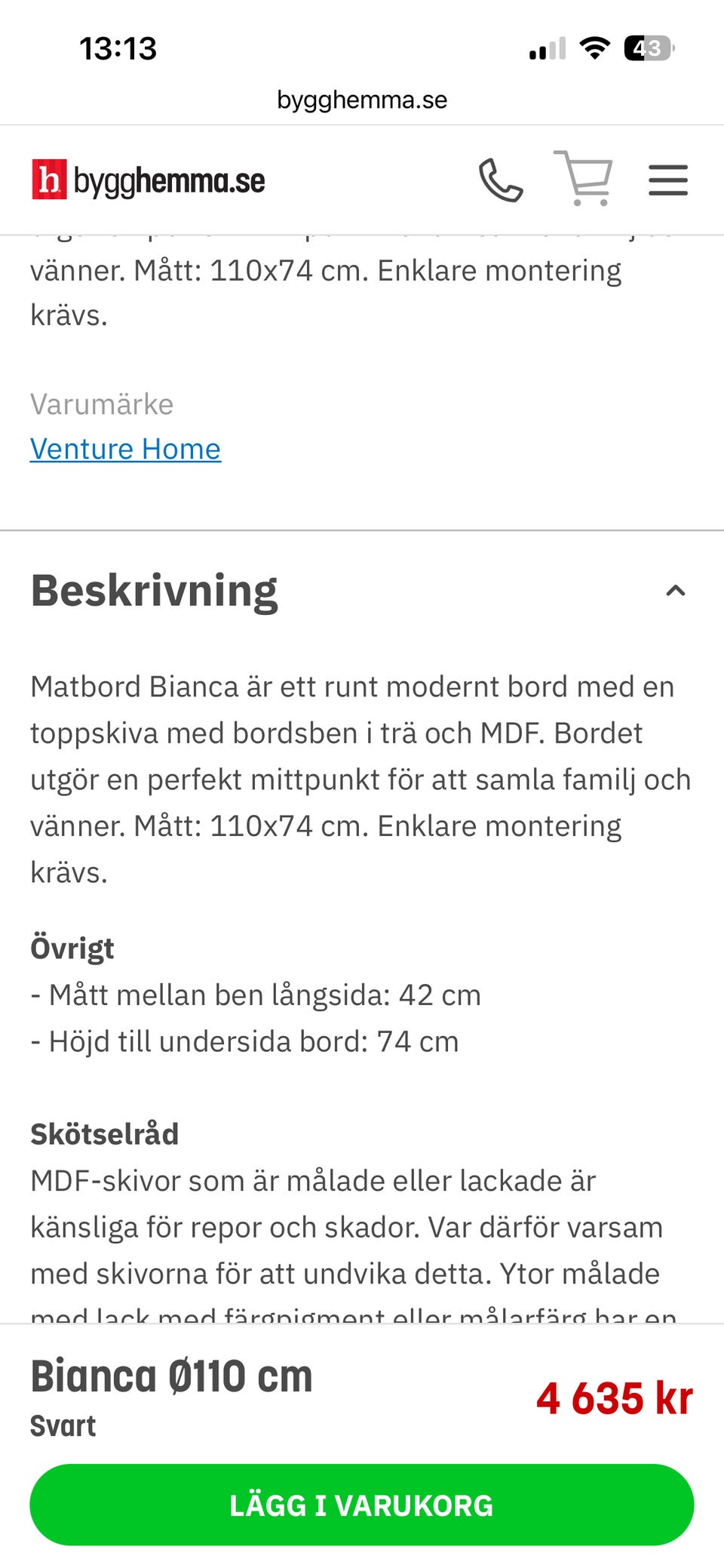
Task: Tap the bygghemma.se address bar
Action: [362, 100]
